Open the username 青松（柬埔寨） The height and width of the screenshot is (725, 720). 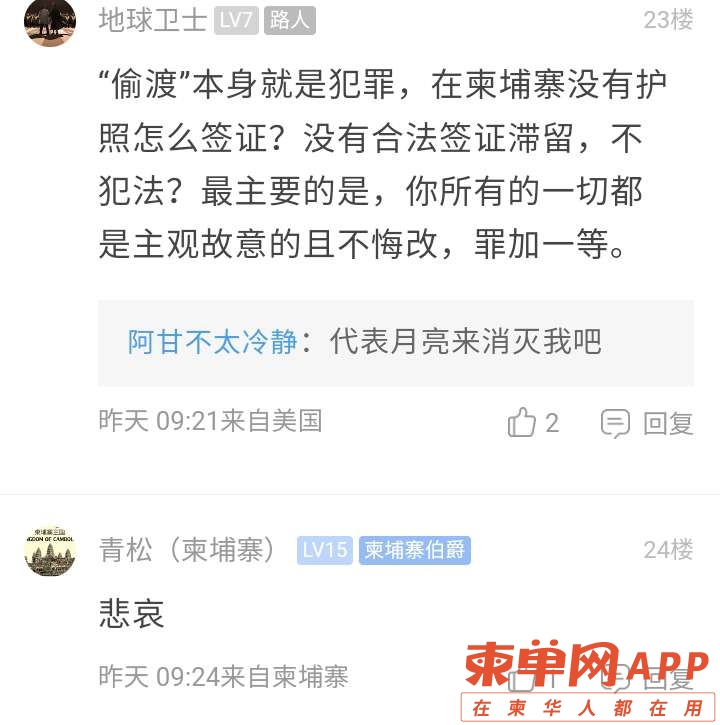pyautogui.click(x=190, y=549)
